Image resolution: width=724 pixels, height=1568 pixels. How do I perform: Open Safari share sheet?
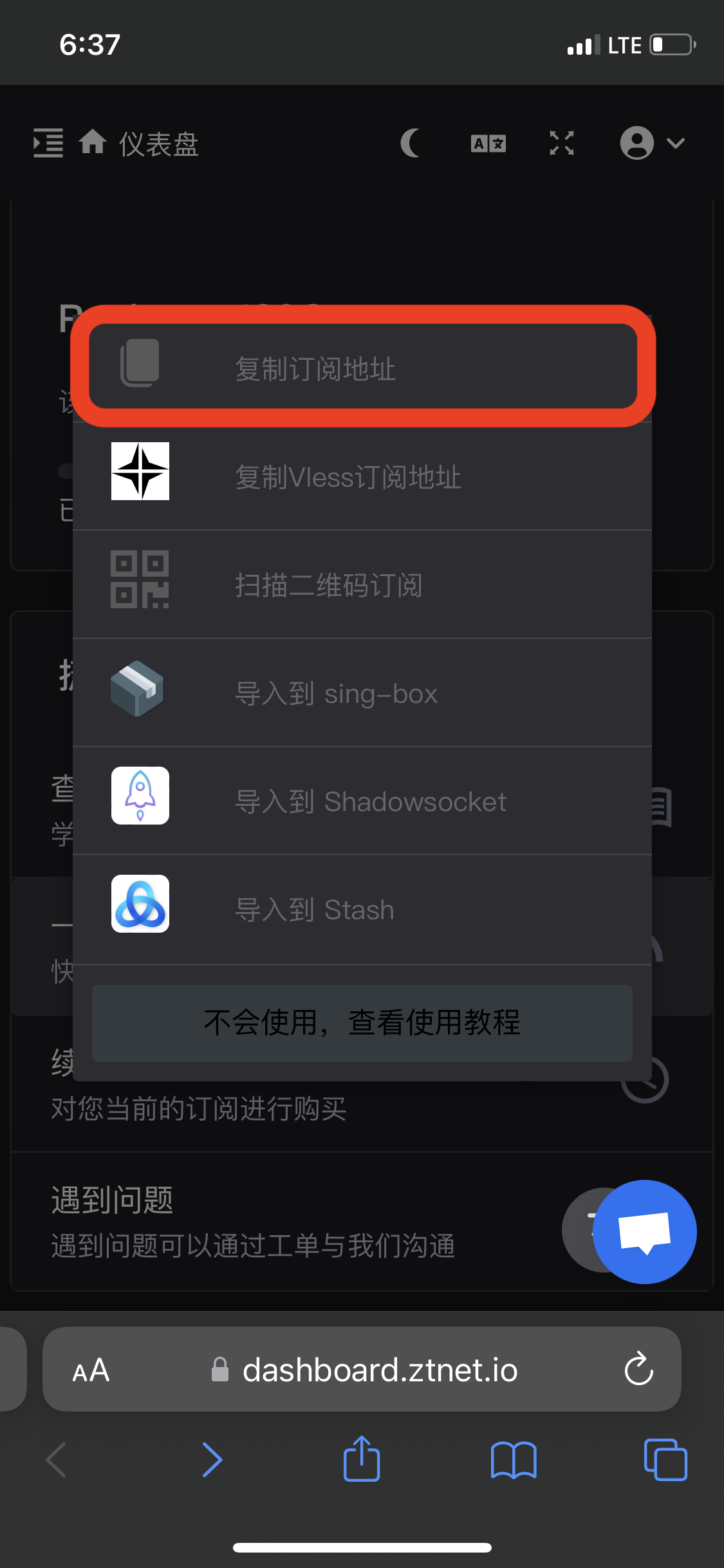tap(362, 1459)
